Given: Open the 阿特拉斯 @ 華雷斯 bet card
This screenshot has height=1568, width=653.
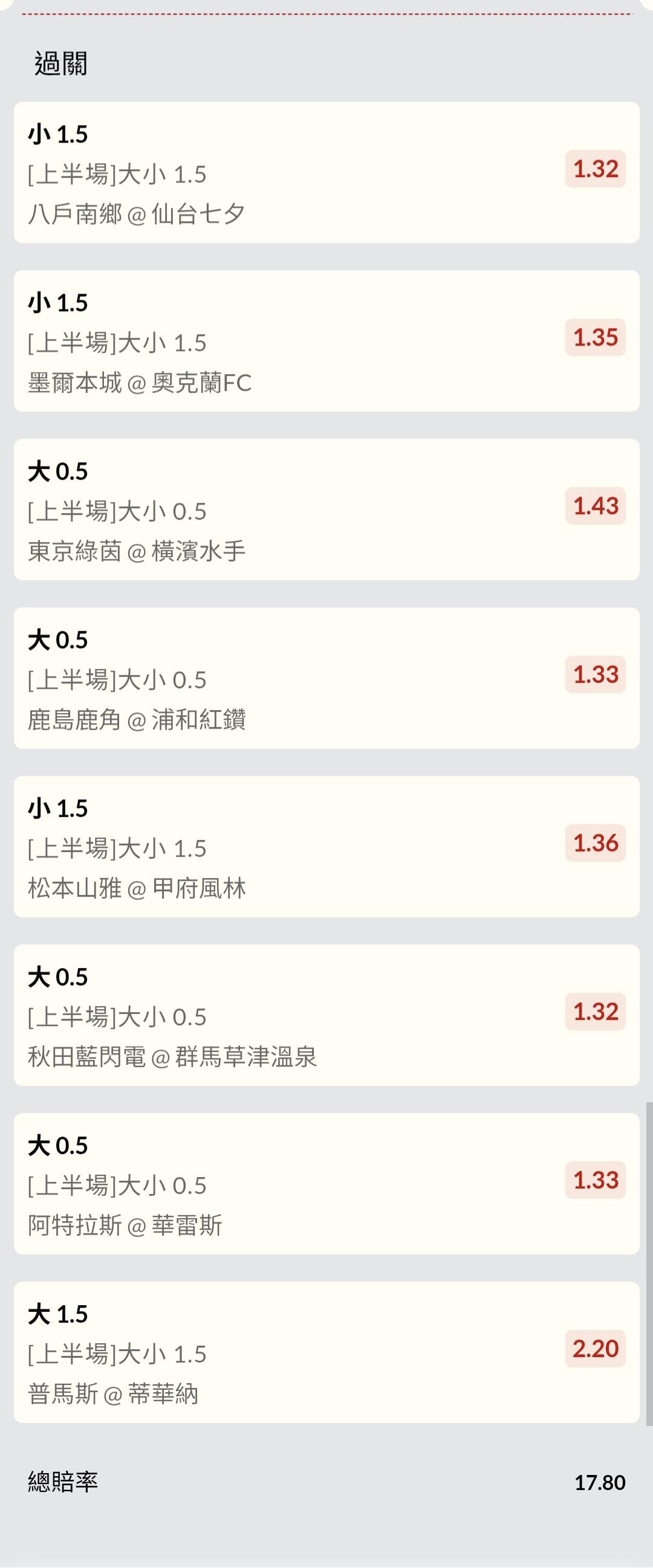Looking at the screenshot, I should [326, 1184].
